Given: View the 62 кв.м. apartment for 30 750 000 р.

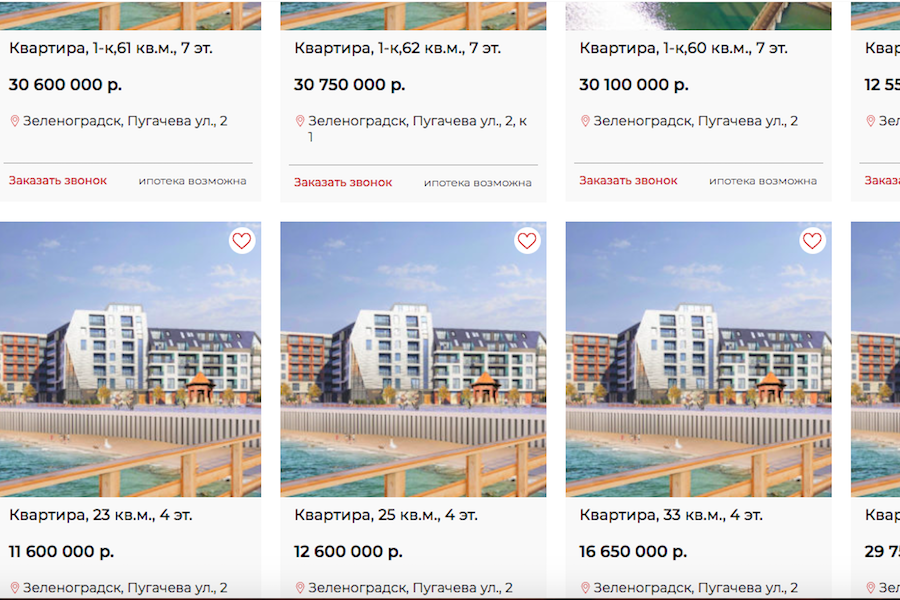Looking at the screenshot, I should tap(396, 47).
